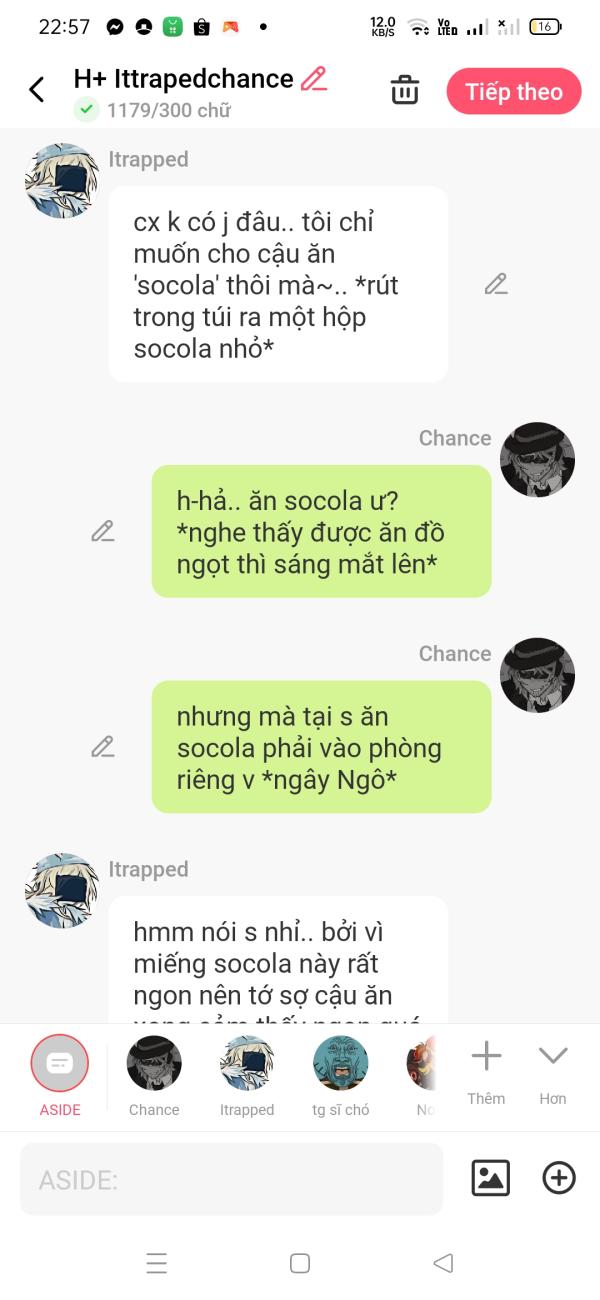Viewport: 600px width, 1300px height.
Task: Focus the ASIDE message input field
Action: pos(231,1179)
